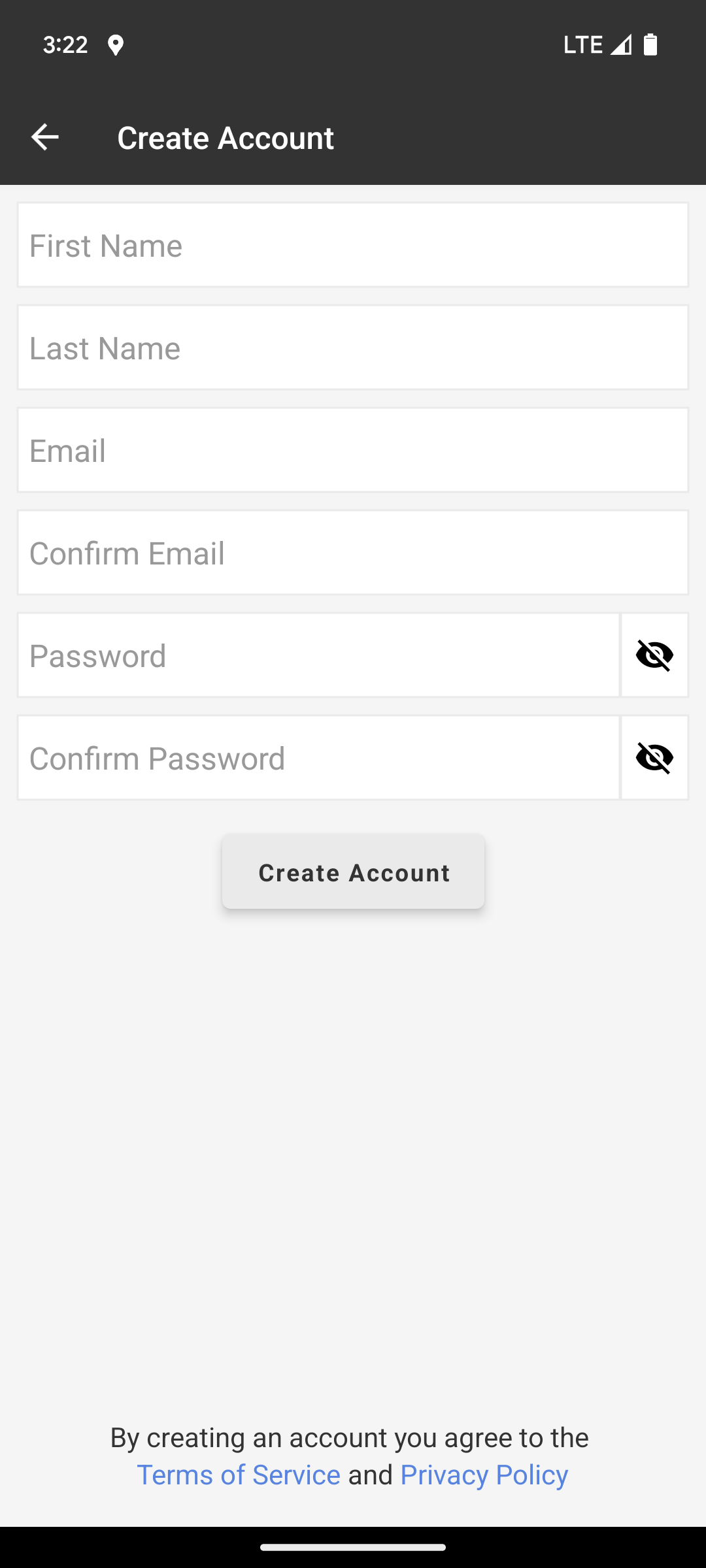
Task: Open the Privacy Policy link
Action: click(484, 1475)
